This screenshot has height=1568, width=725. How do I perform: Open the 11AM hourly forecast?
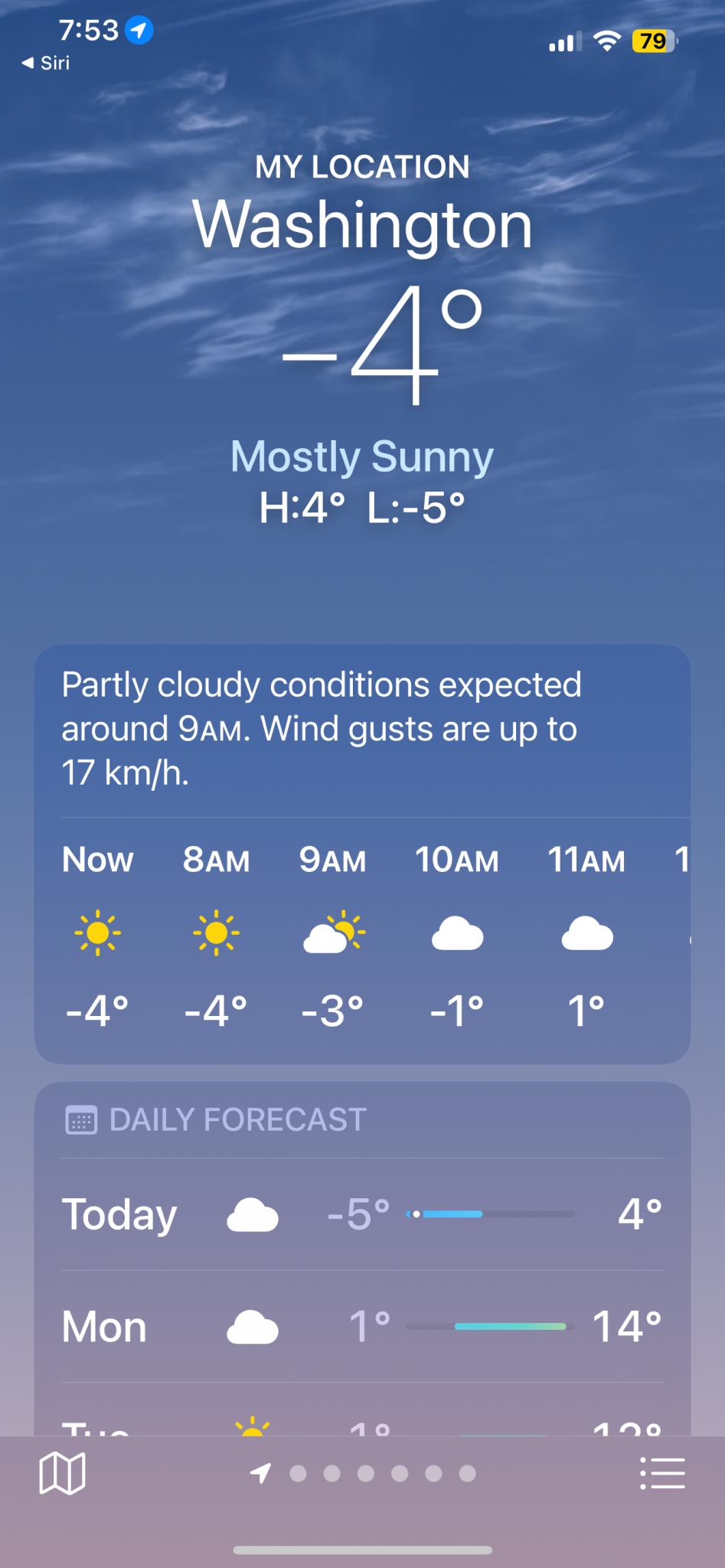586,935
